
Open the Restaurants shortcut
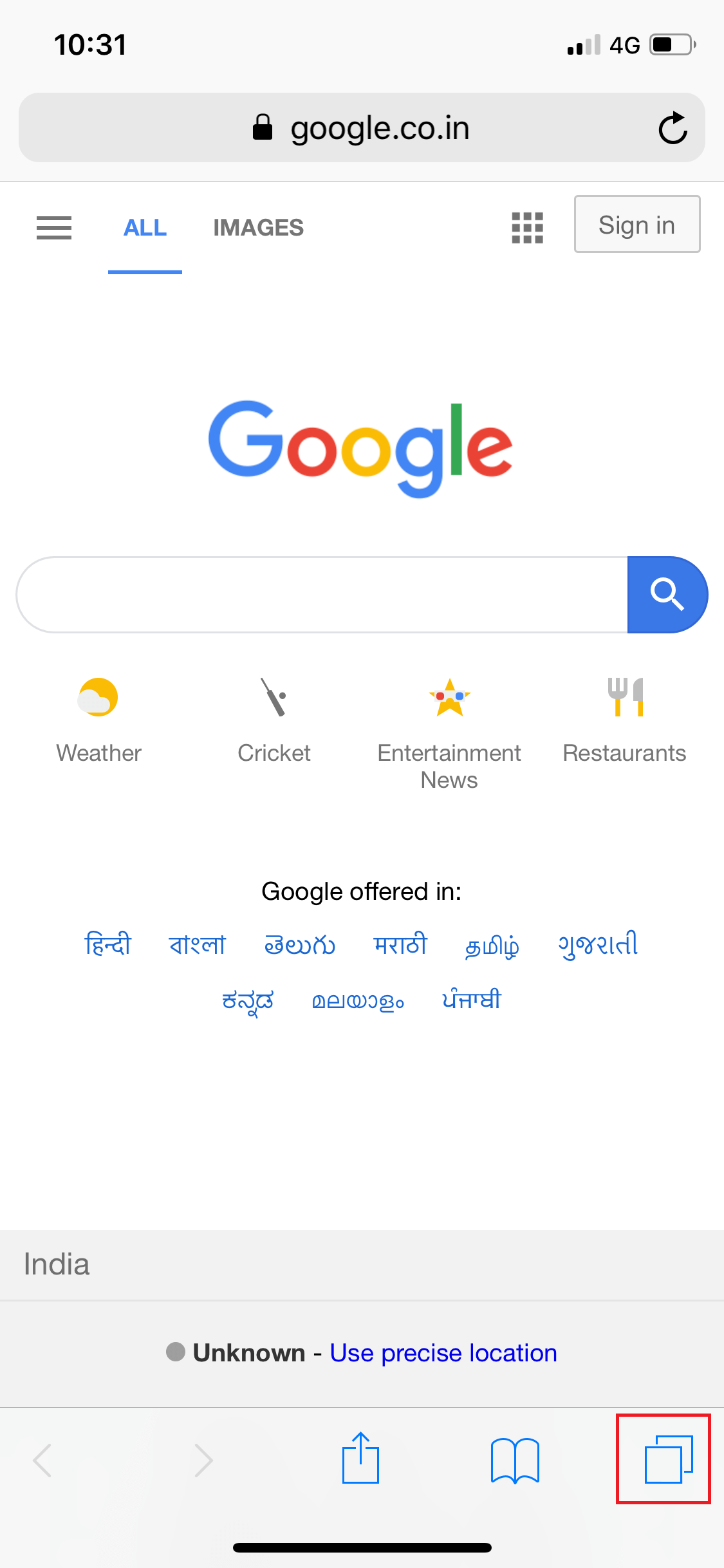click(624, 720)
